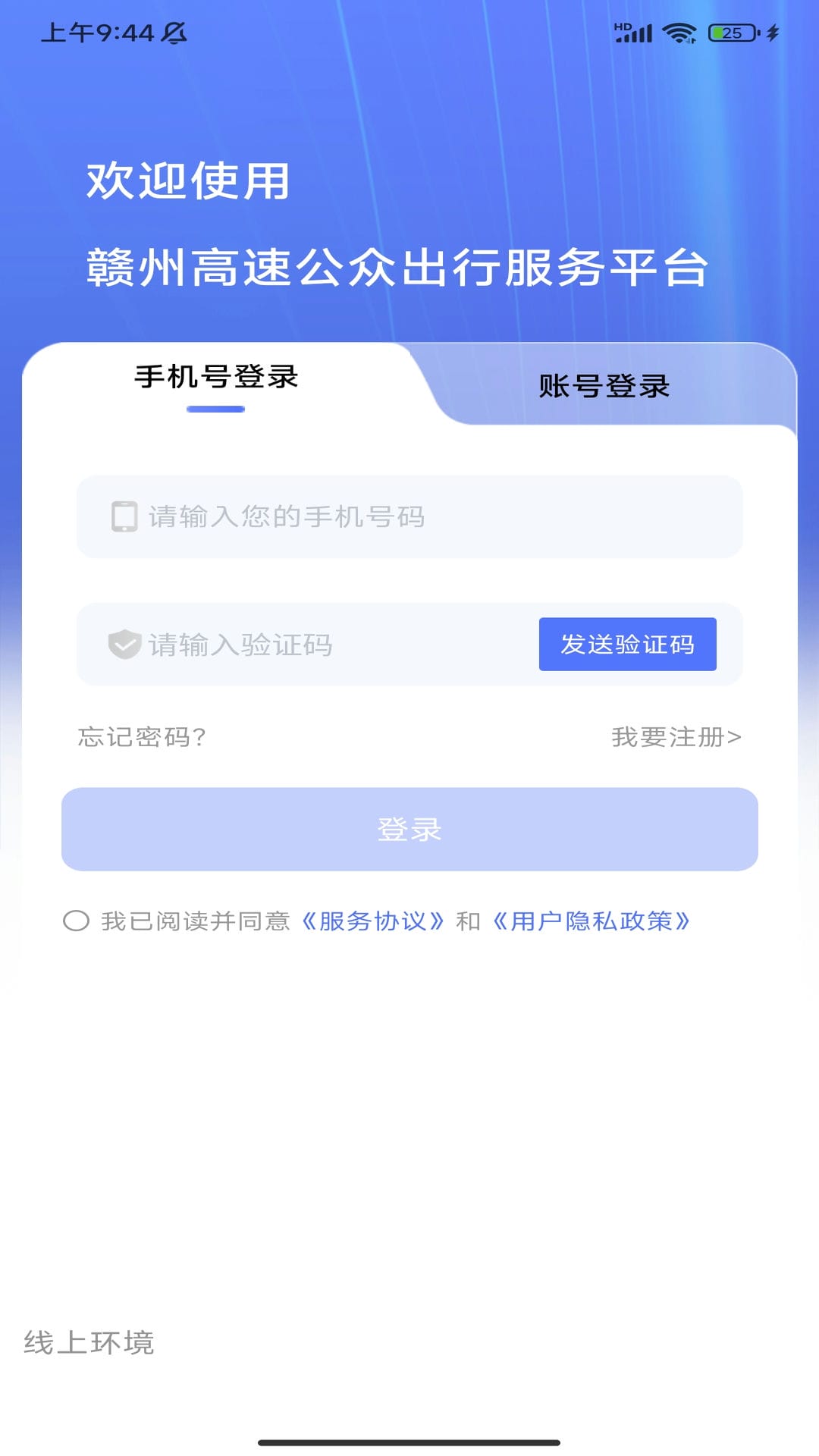Image resolution: width=819 pixels, height=1456 pixels.
Task: Switch to the 账号登录 tab
Action: [x=604, y=385]
